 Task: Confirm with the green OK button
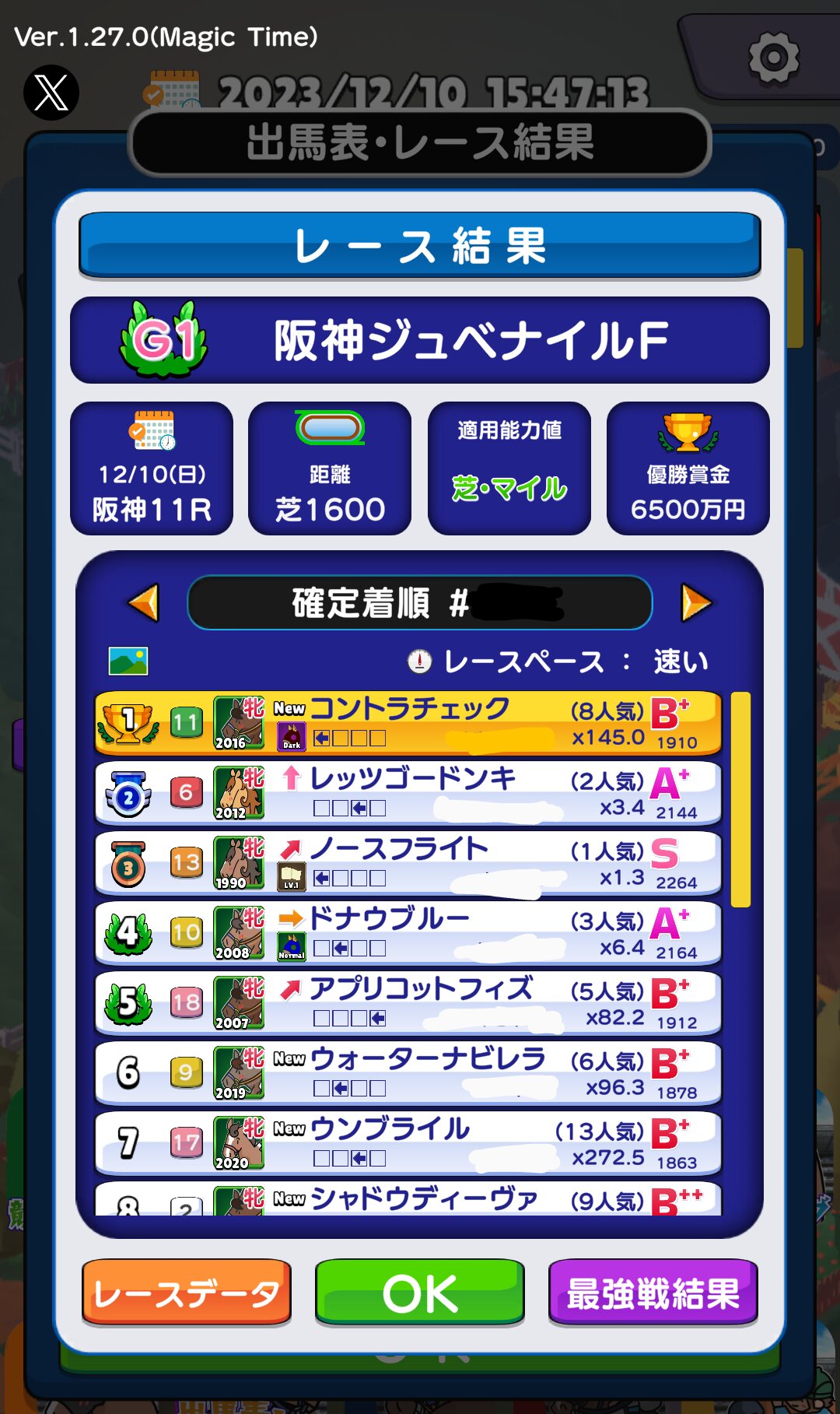(x=420, y=1293)
